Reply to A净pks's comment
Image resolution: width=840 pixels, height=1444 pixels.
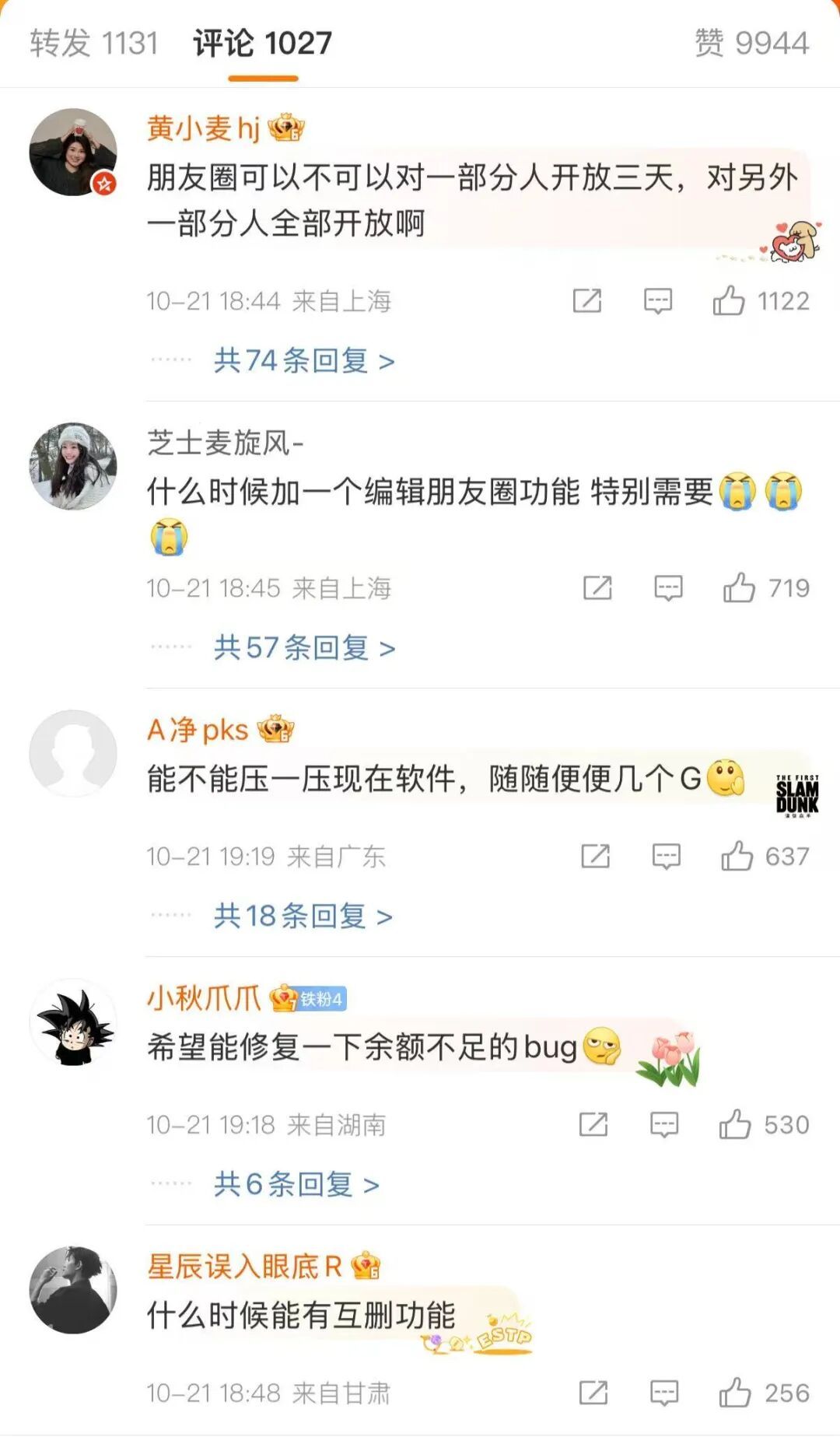pos(666,857)
